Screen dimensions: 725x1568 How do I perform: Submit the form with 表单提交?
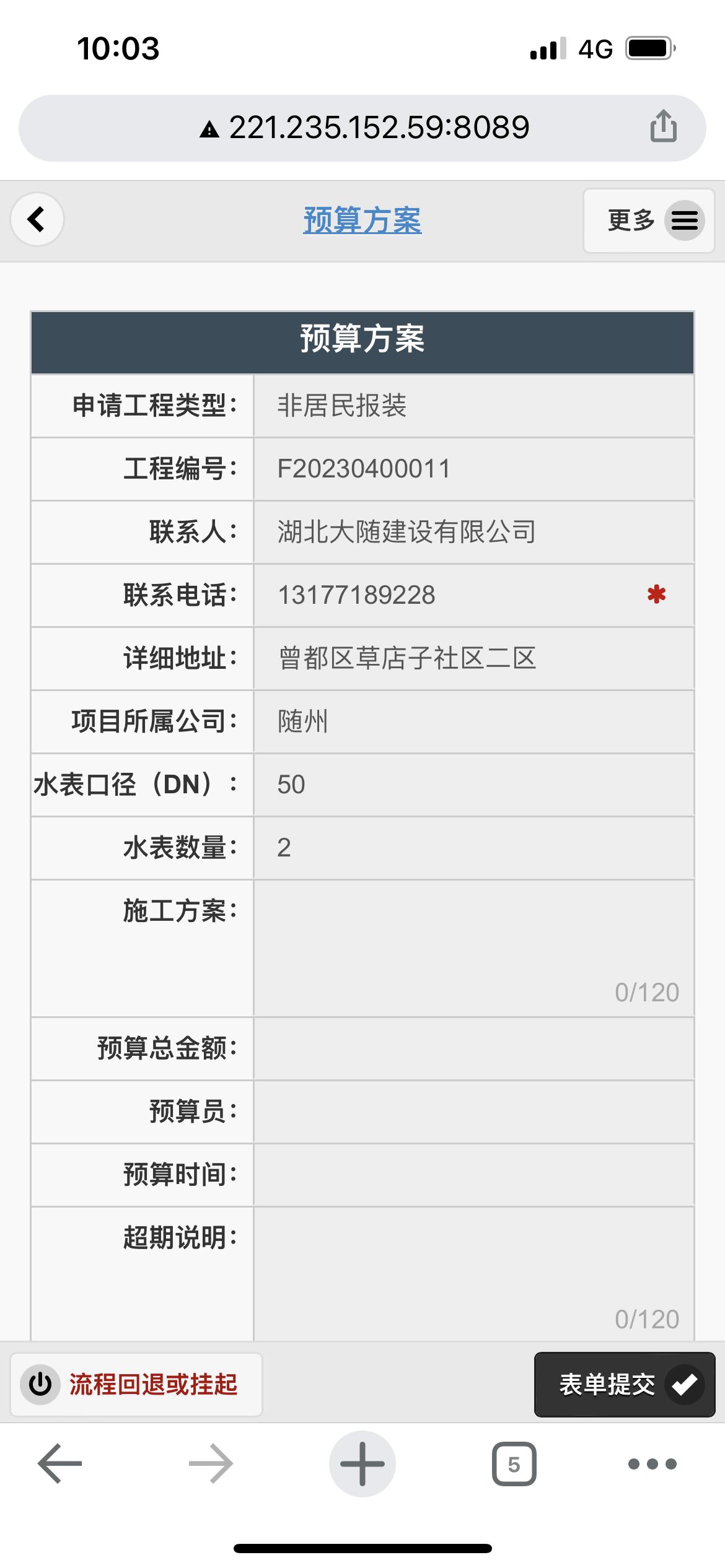(x=625, y=1384)
